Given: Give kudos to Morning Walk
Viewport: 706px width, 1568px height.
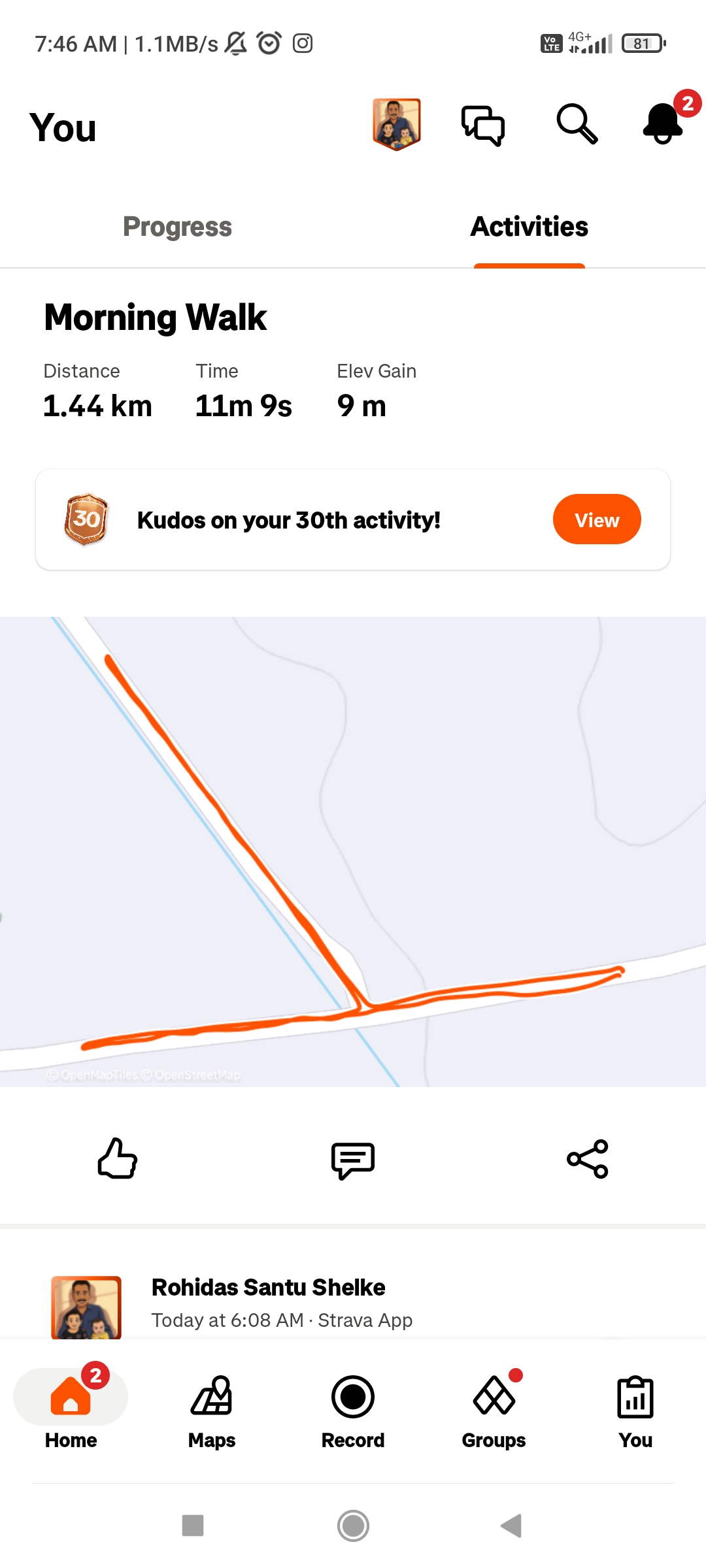Looking at the screenshot, I should click(x=118, y=1158).
